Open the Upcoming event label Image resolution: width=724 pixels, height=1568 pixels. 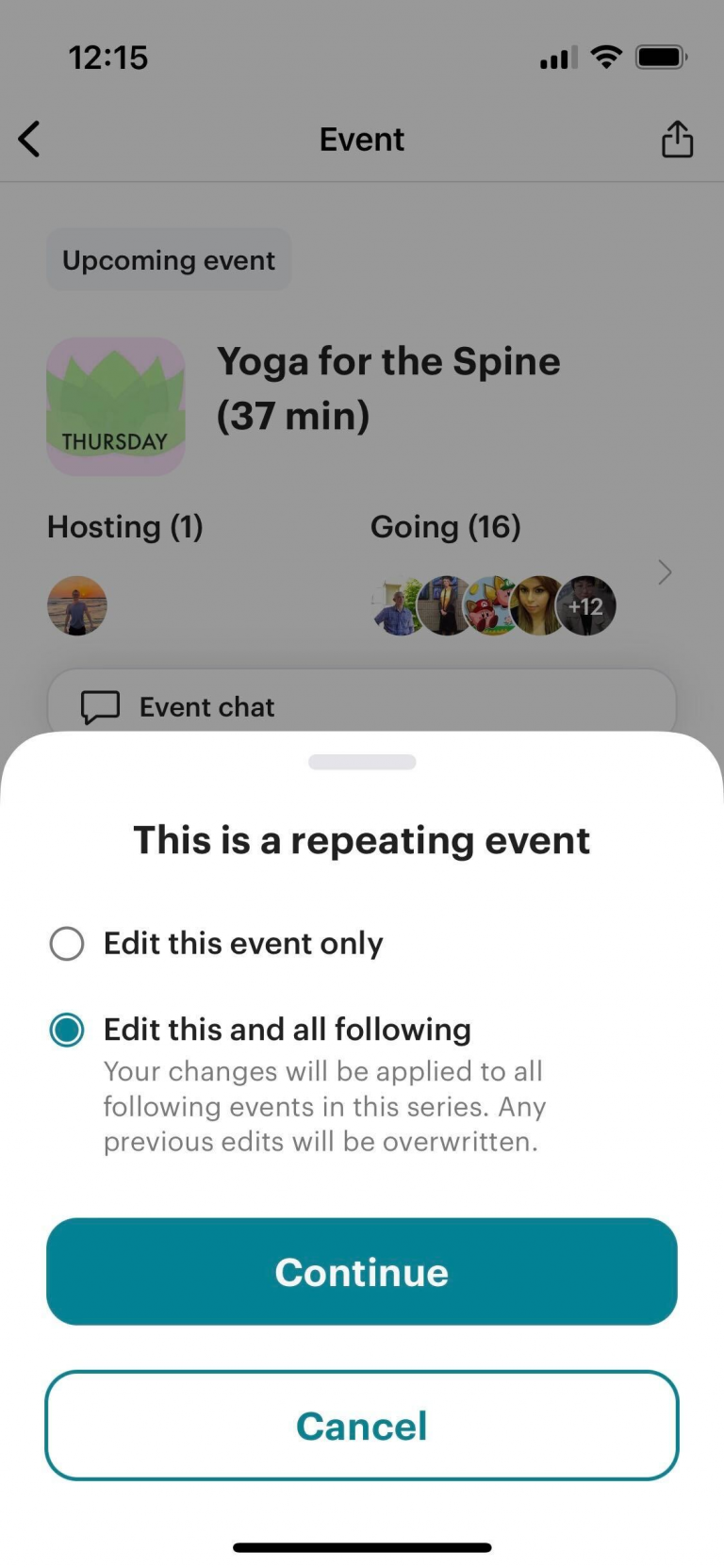(169, 259)
